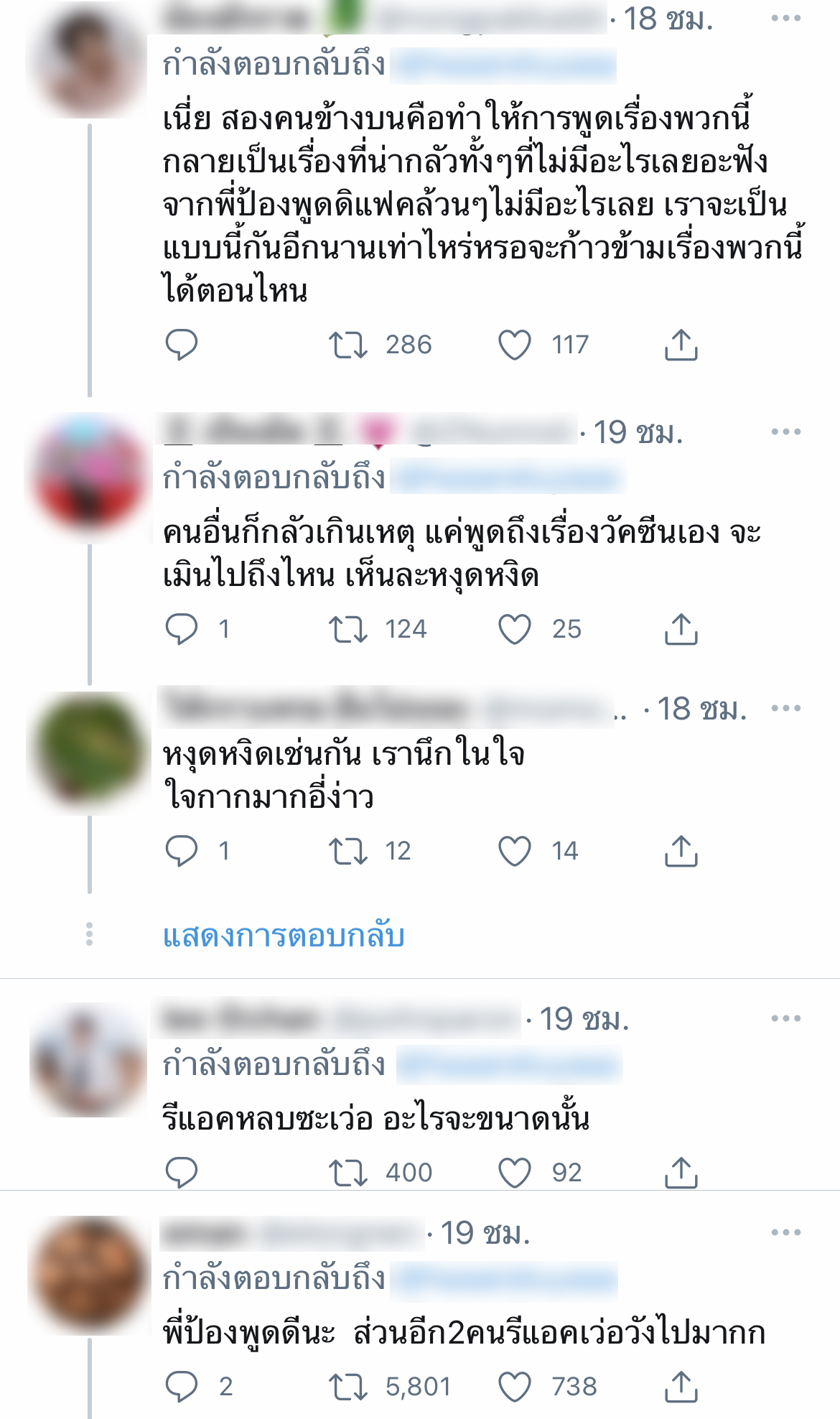The image size is (840, 1419).
Task: Reply to the tweet with 12 retweets
Action: tap(181, 852)
